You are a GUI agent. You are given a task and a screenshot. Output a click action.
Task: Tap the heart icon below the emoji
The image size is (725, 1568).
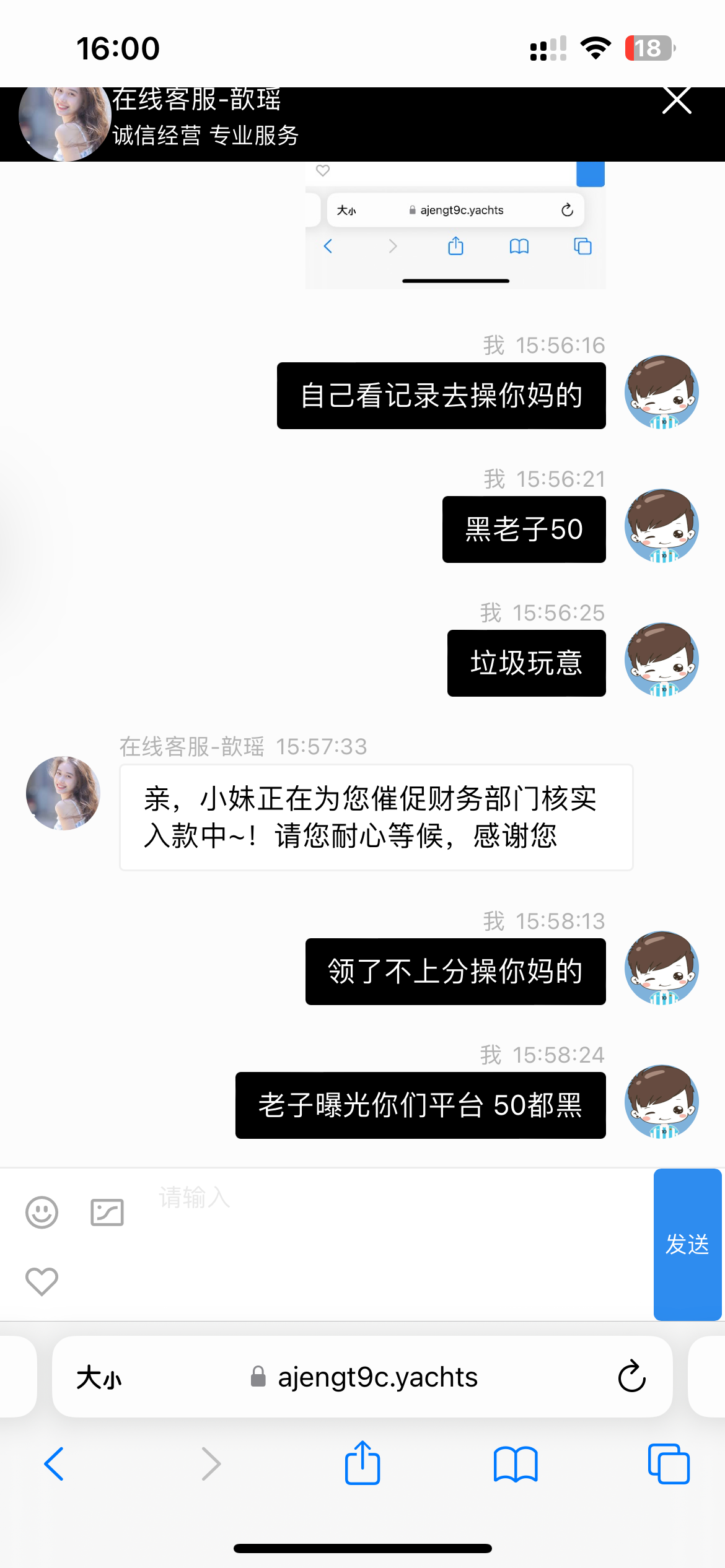pyautogui.click(x=42, y=1281)
